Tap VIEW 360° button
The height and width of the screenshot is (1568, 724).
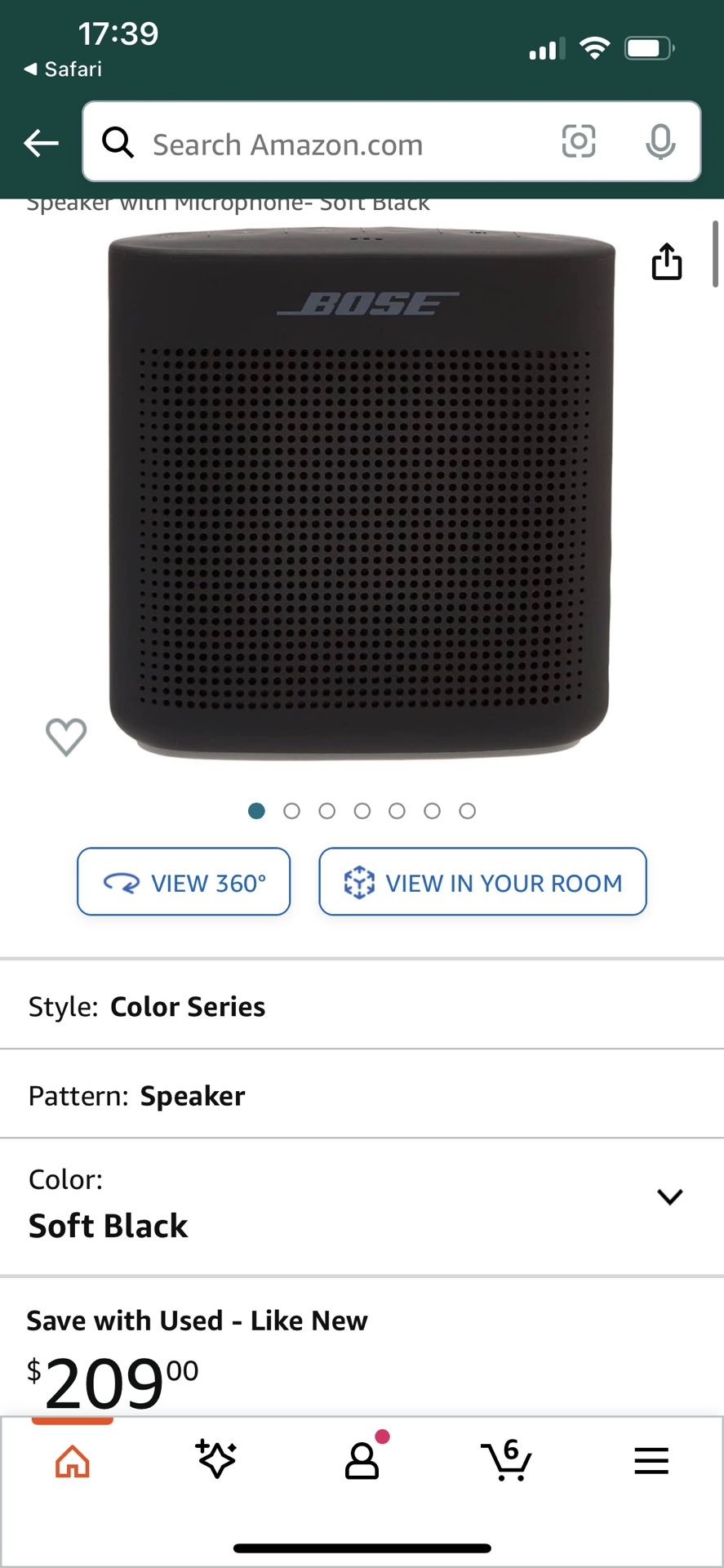coord(184,882)
